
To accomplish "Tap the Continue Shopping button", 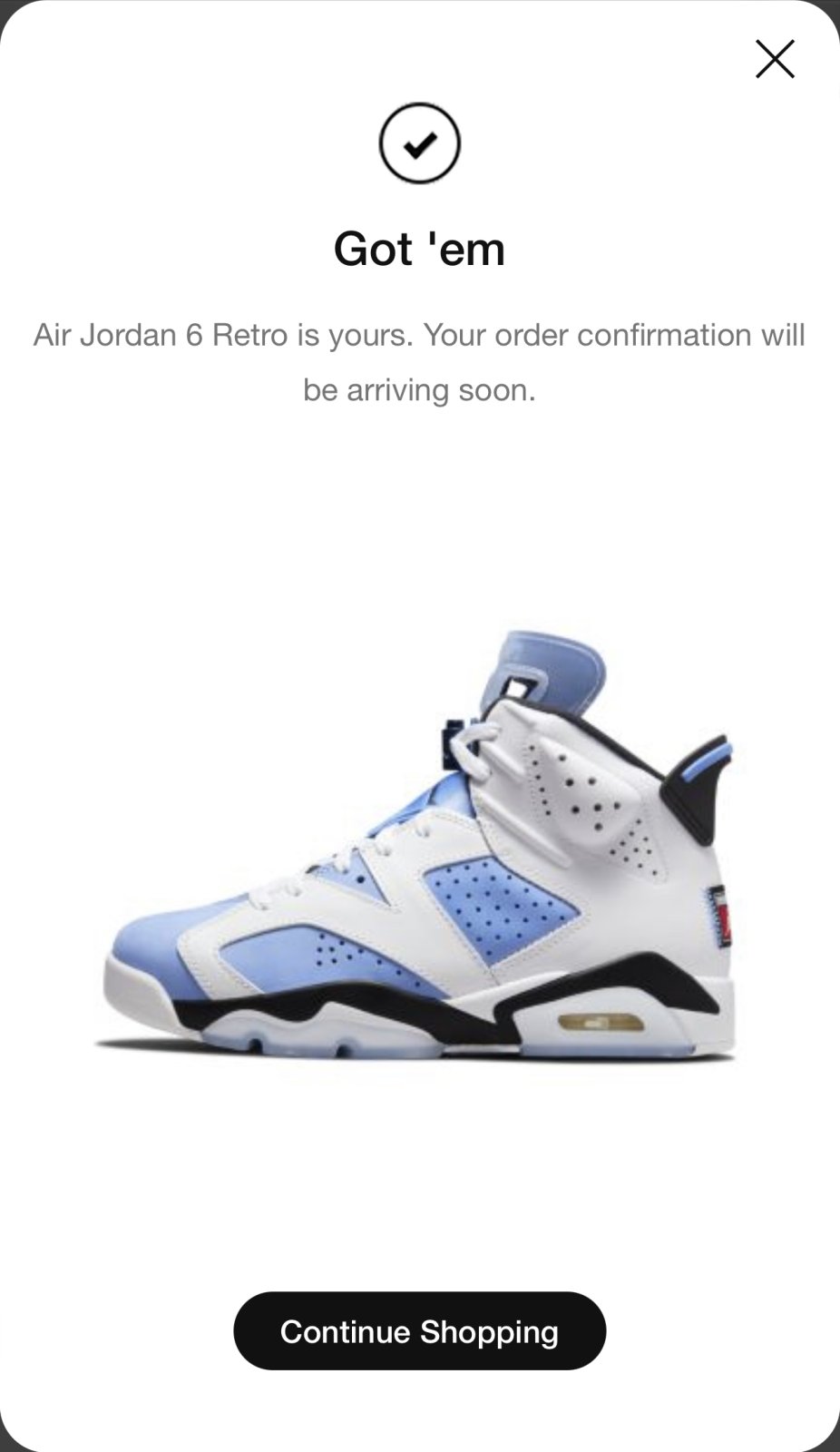I will 419,1330.
